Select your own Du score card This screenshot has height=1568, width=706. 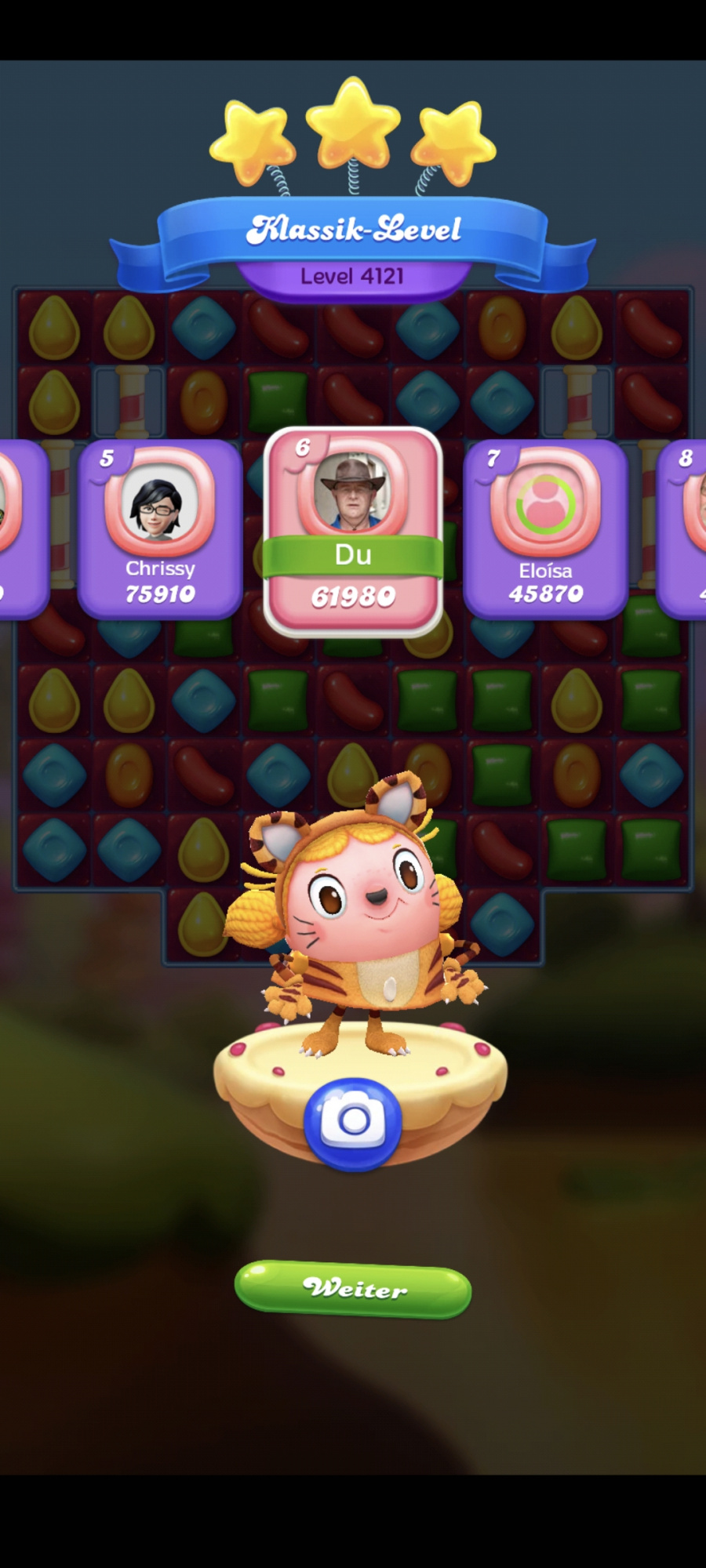(353, 531)
